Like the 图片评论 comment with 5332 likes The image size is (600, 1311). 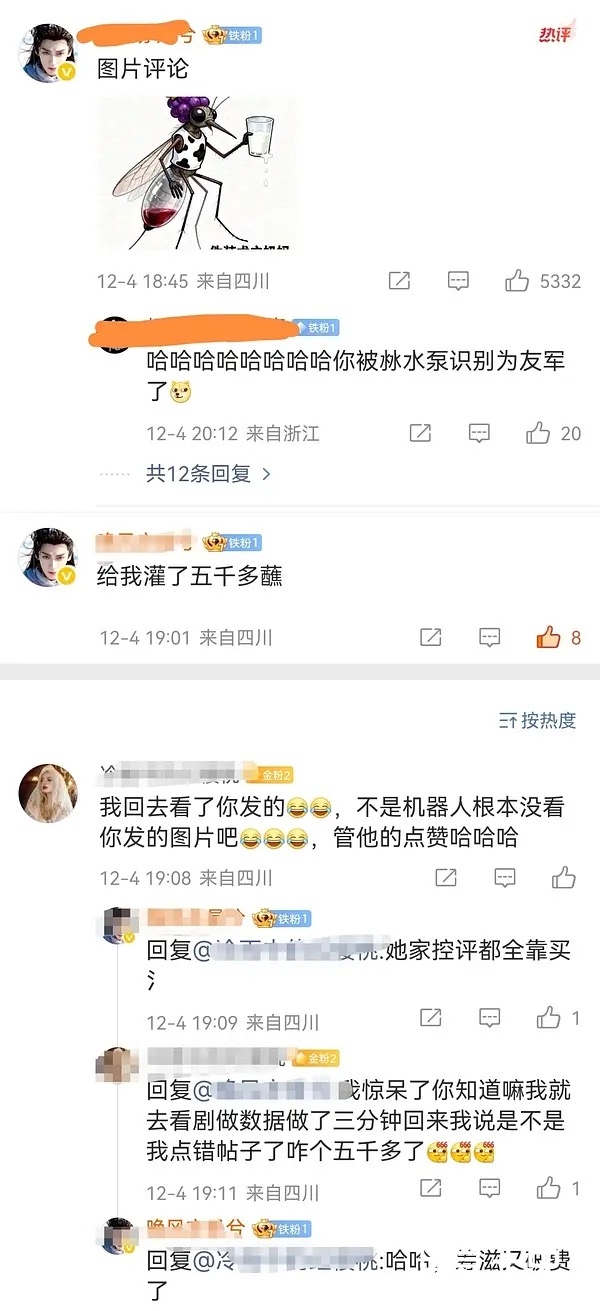tap(517, 281)
